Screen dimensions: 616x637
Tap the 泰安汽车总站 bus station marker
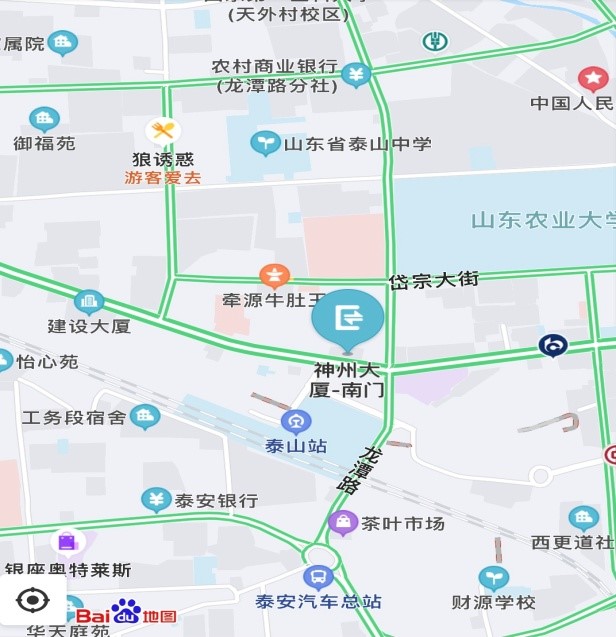click(x=318, y=577)
